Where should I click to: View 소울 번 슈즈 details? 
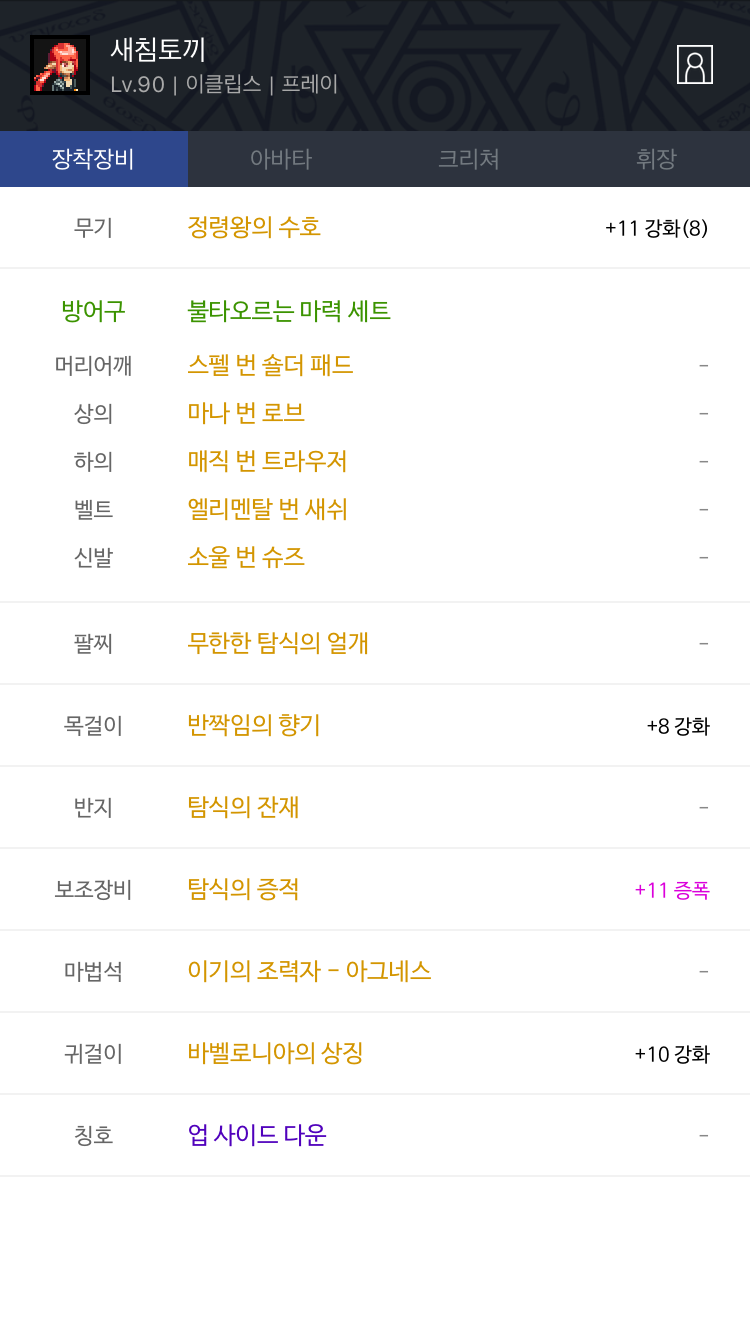246,557
